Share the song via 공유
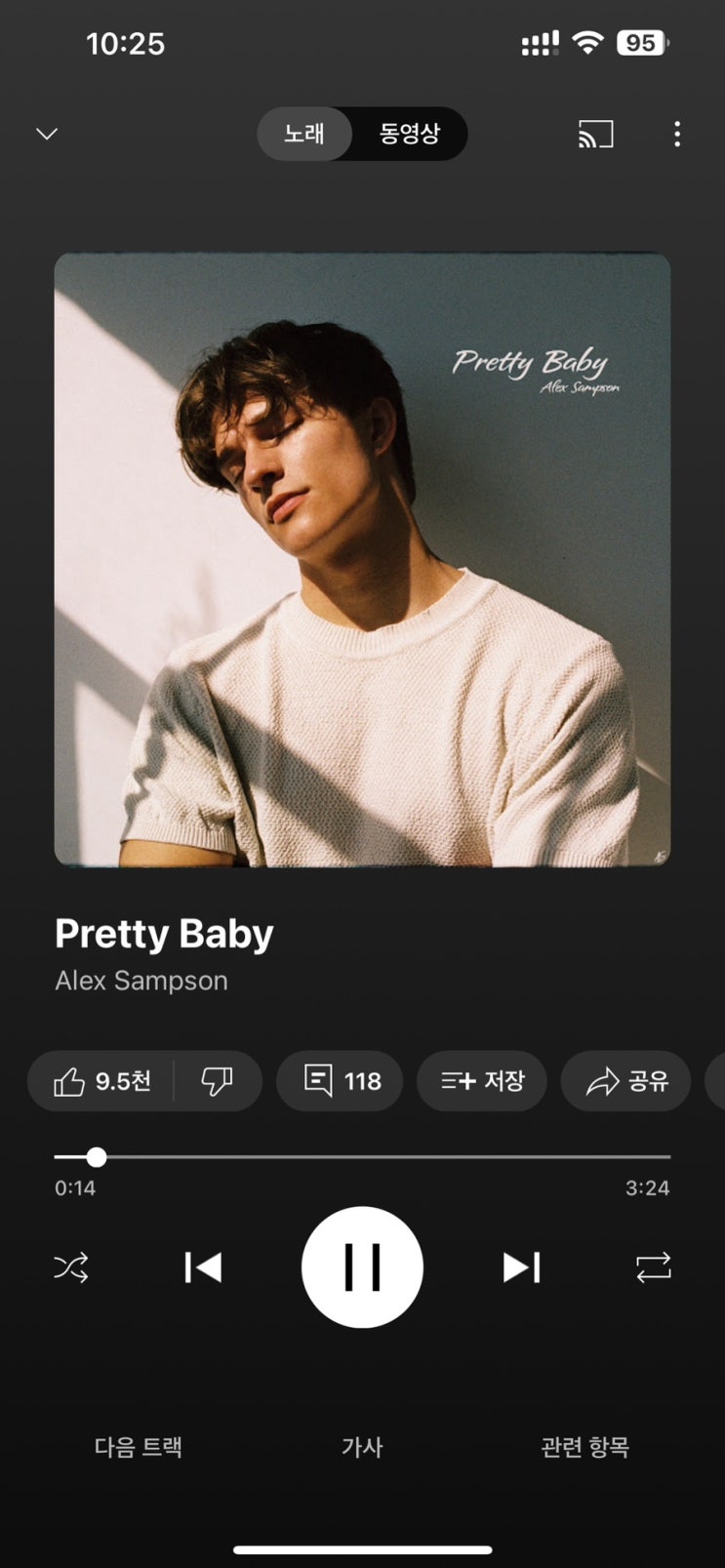Screen dimensions: 725x1568 pos(625,1081)
